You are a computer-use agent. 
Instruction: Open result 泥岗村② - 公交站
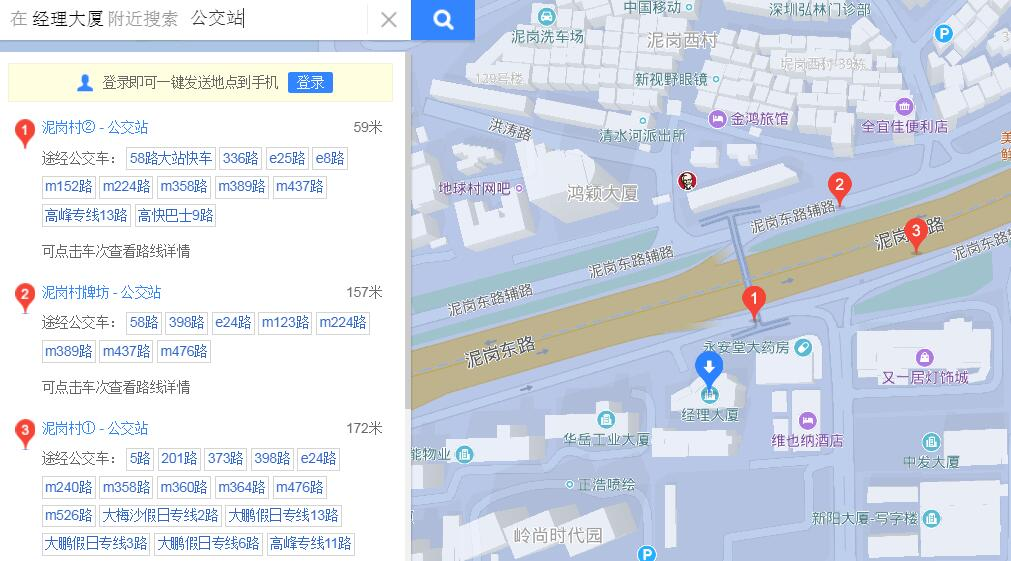tap(95, 127)
